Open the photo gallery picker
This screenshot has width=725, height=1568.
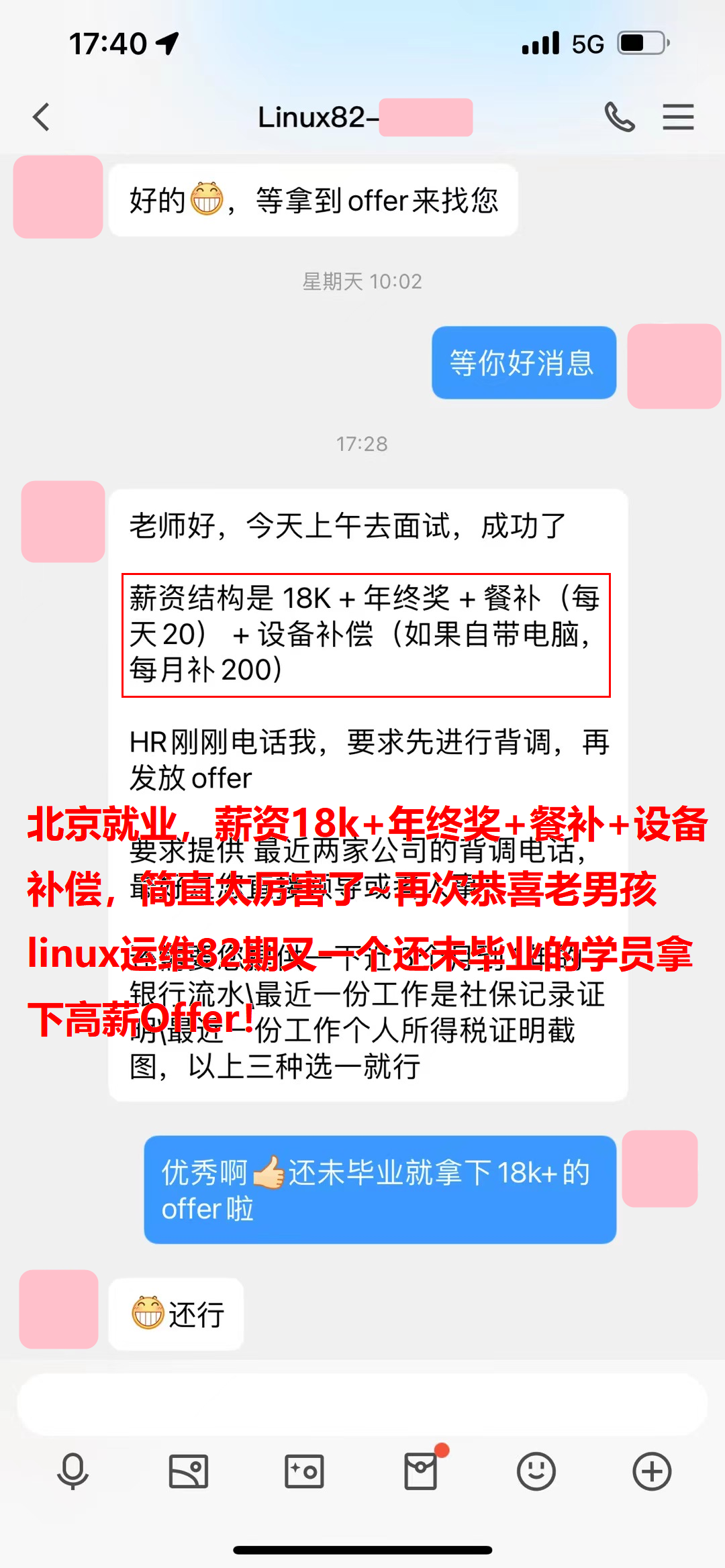(188, 1471)
